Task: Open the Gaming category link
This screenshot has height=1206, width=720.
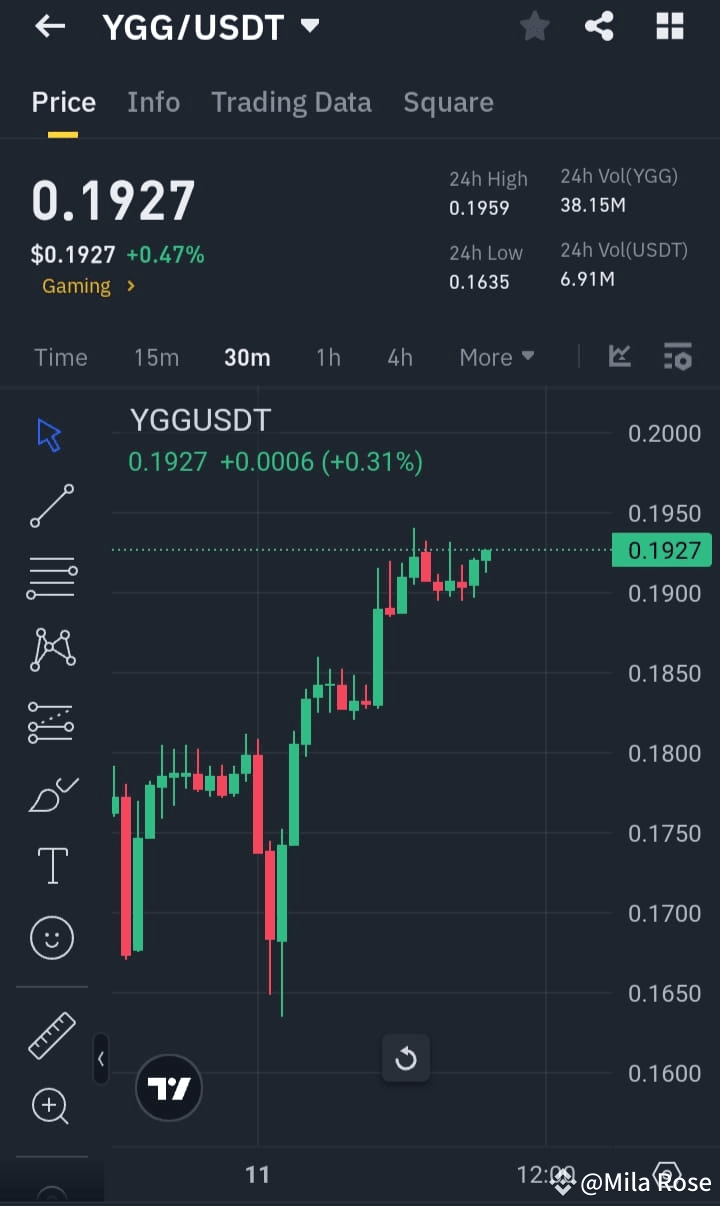Action: click(x=77, y=286)
